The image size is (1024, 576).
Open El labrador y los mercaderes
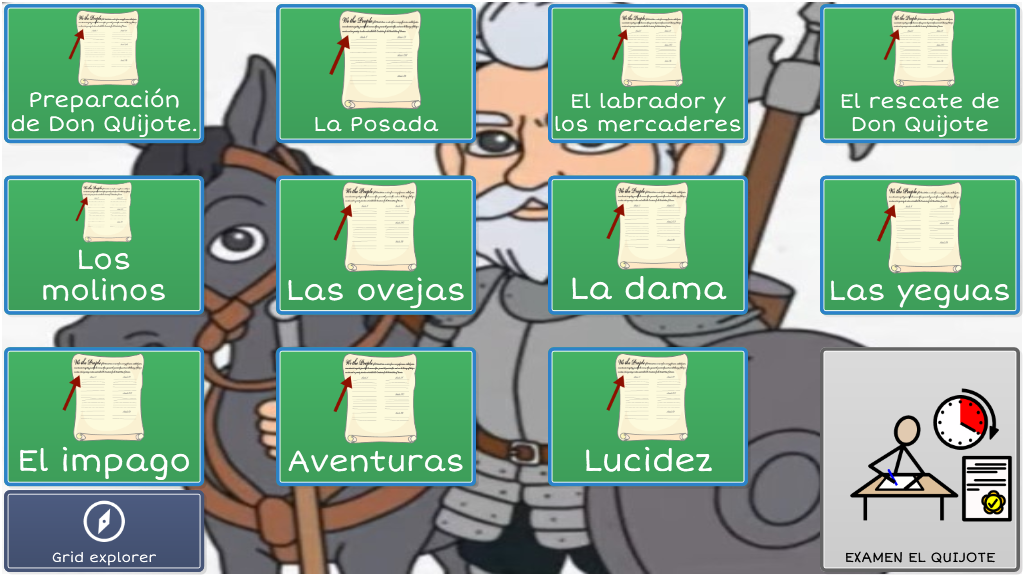648,74
